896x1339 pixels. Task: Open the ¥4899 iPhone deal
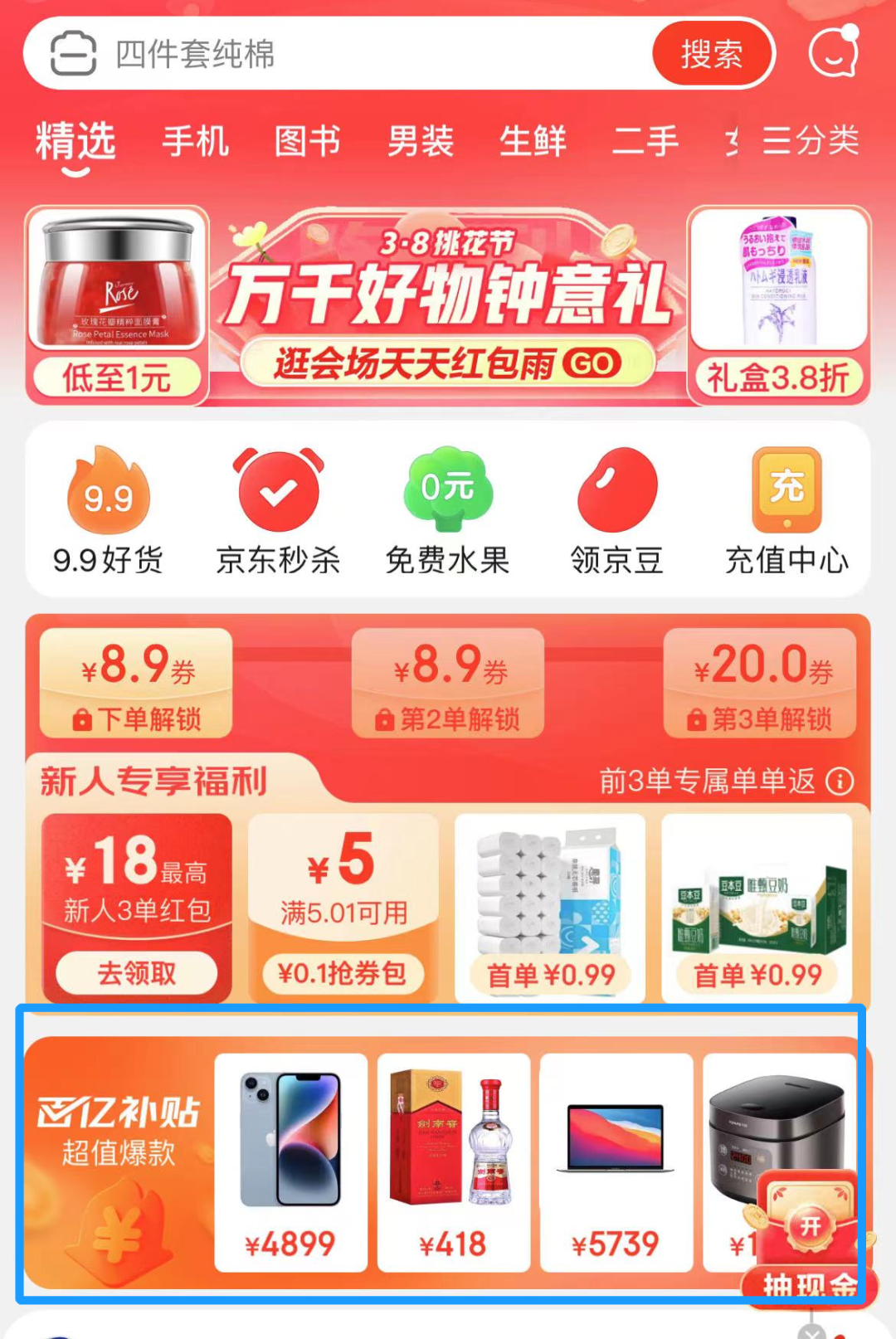[x=290, y=1161]
